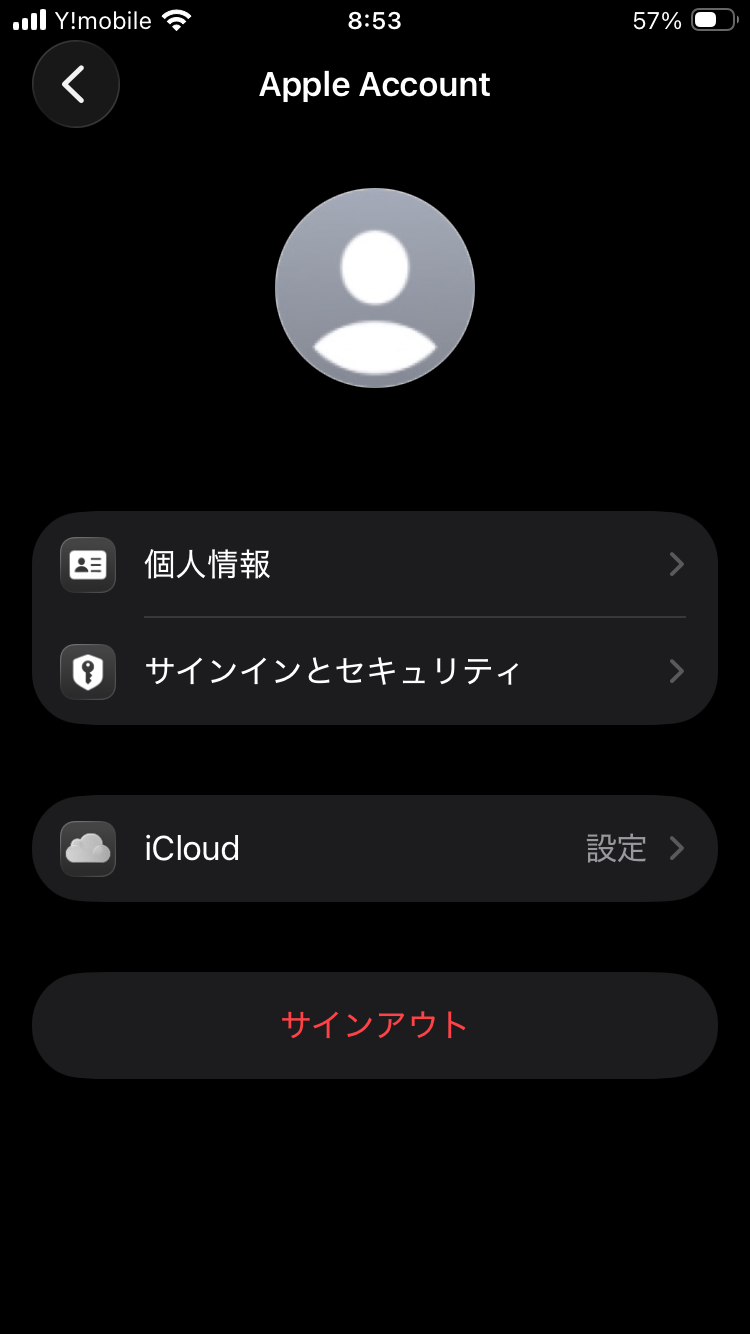Screen dimensions: 750x1334
Task: Go back using the top-left arrow
Action: pos(76,84)
